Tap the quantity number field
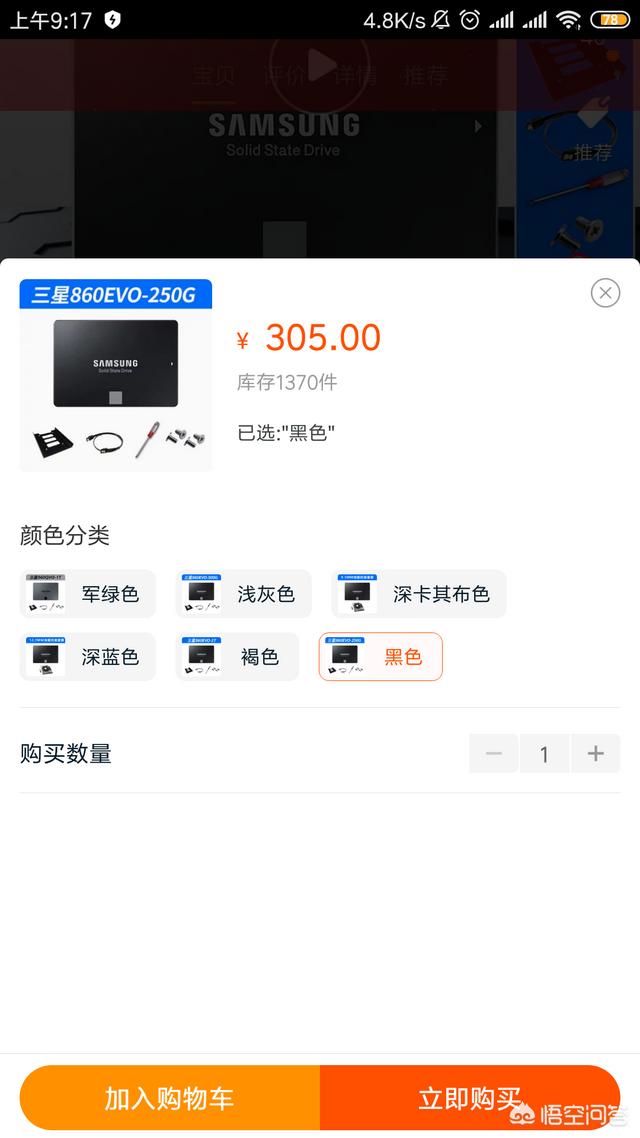This screenshot has width=640, height=1138. point(544,753)
